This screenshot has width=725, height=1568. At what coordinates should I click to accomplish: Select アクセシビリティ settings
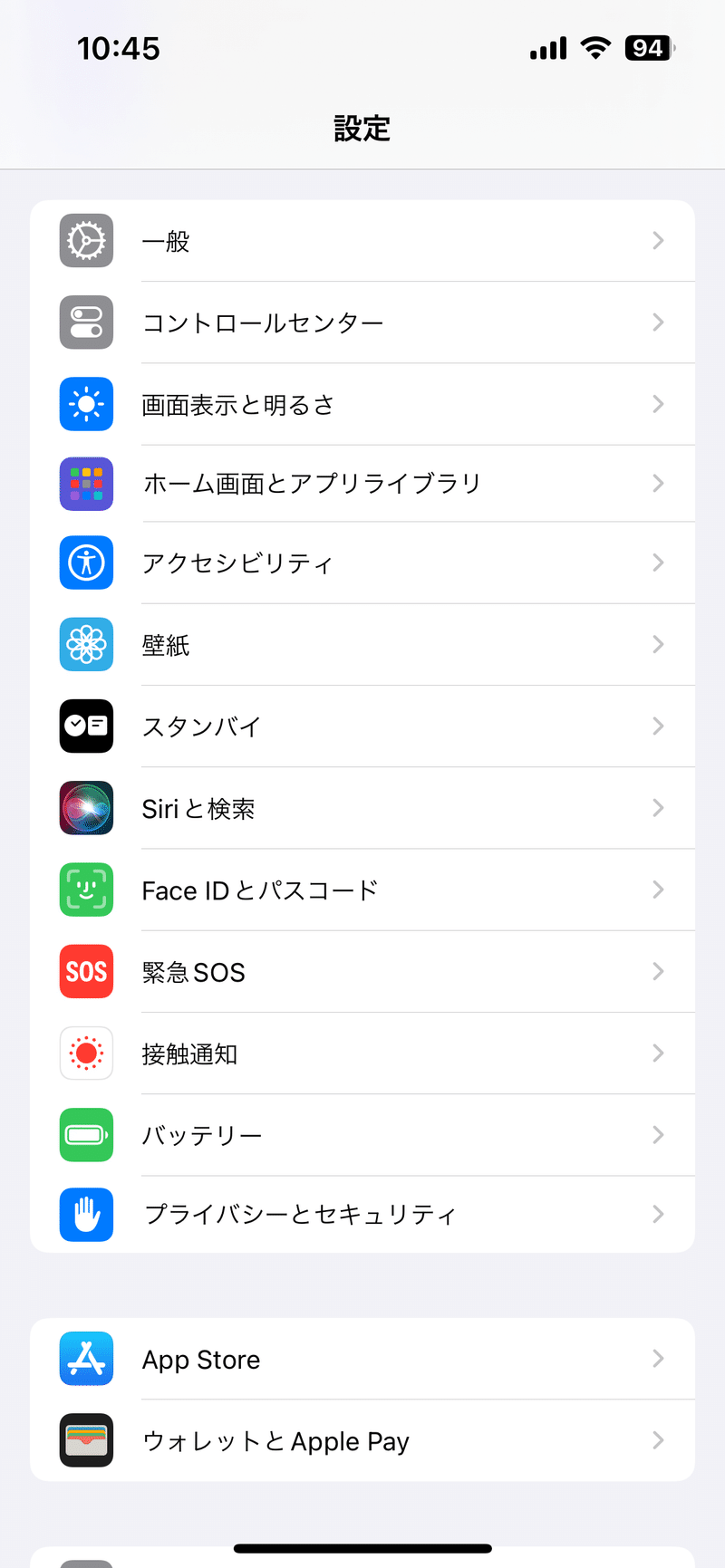(362, 563)
